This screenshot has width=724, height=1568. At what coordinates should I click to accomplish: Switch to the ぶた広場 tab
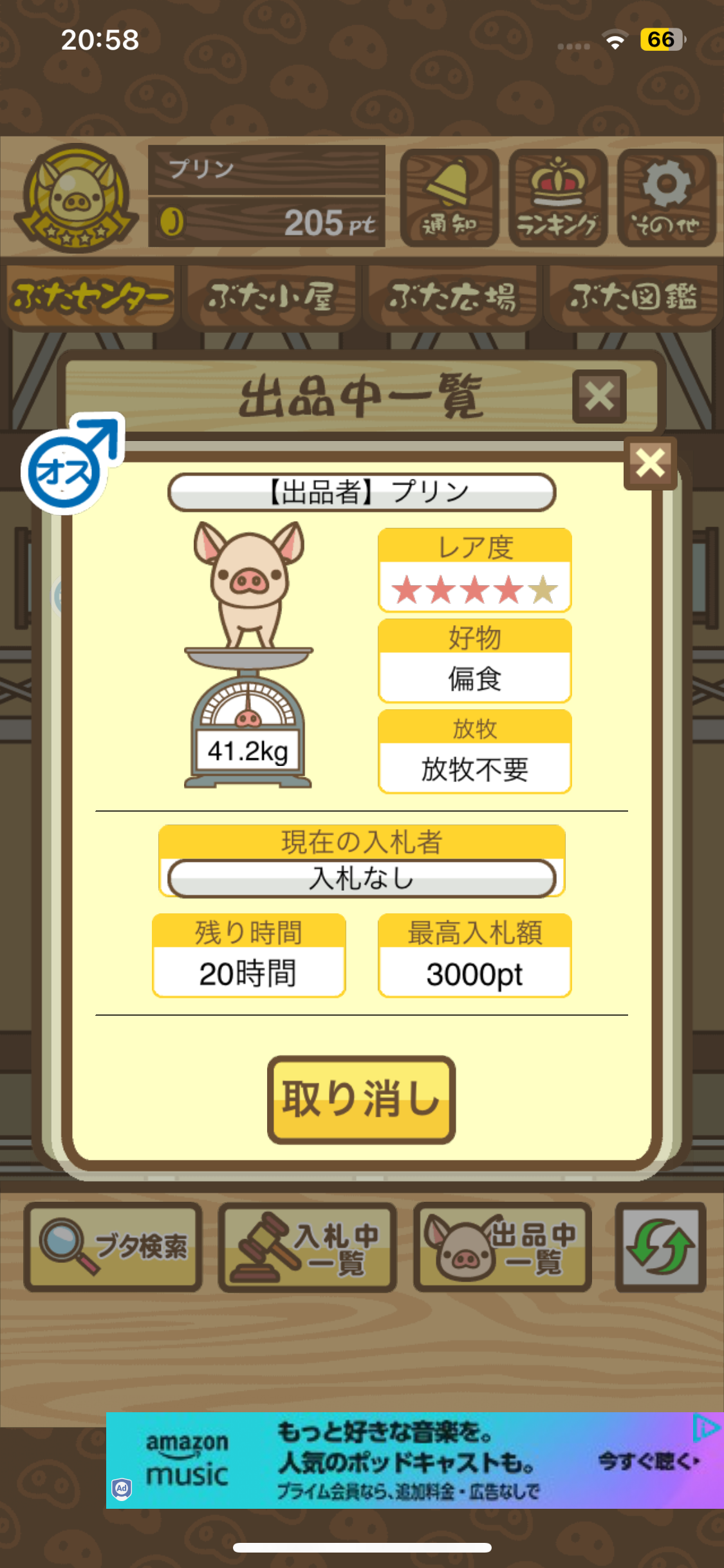(452, 297)
